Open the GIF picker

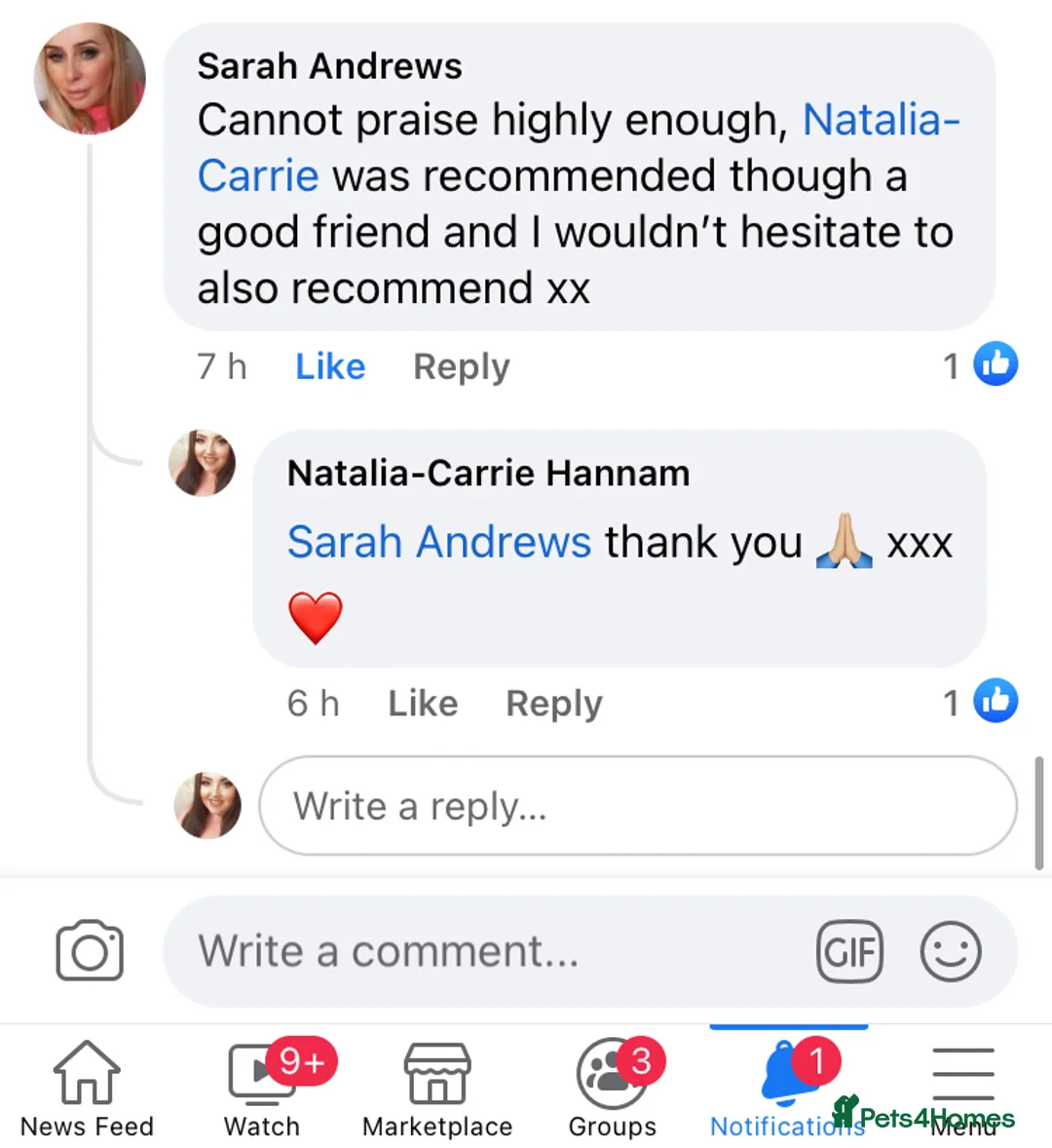point(849,951)
